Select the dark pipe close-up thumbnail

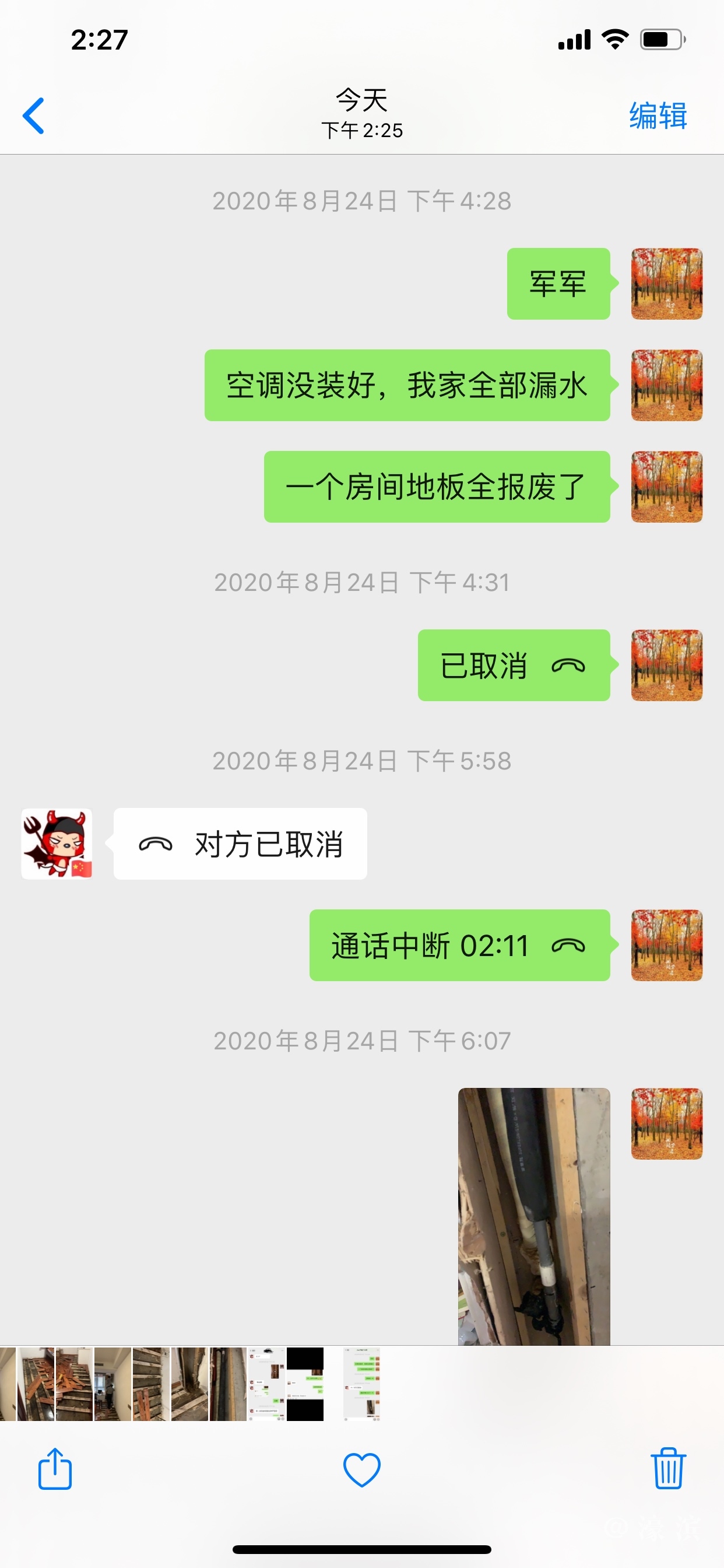(x=227, y=1384)
